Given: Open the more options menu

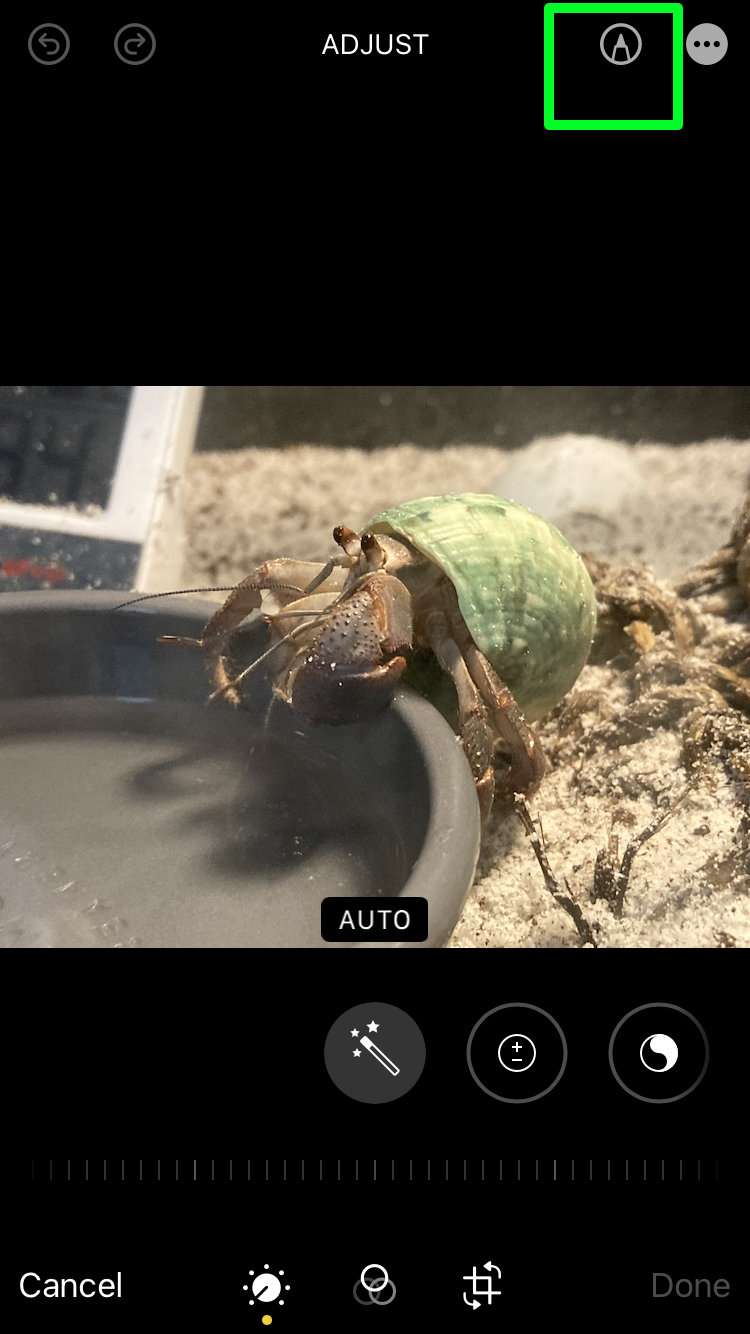Looking at the screenshot, I should click(707, 45).
